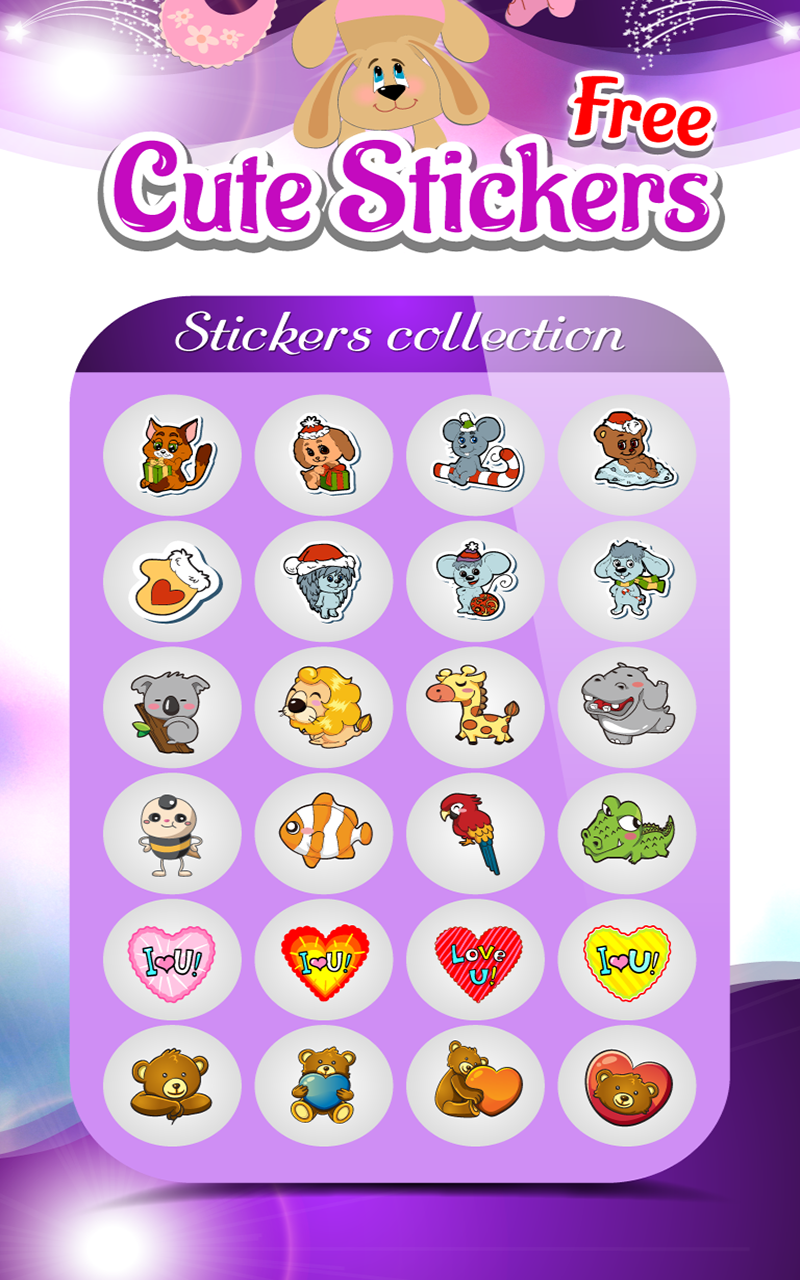The image size is (800, 1280).
Task: Open the puppy with Santa hat sticker
Action: (325, 455)
